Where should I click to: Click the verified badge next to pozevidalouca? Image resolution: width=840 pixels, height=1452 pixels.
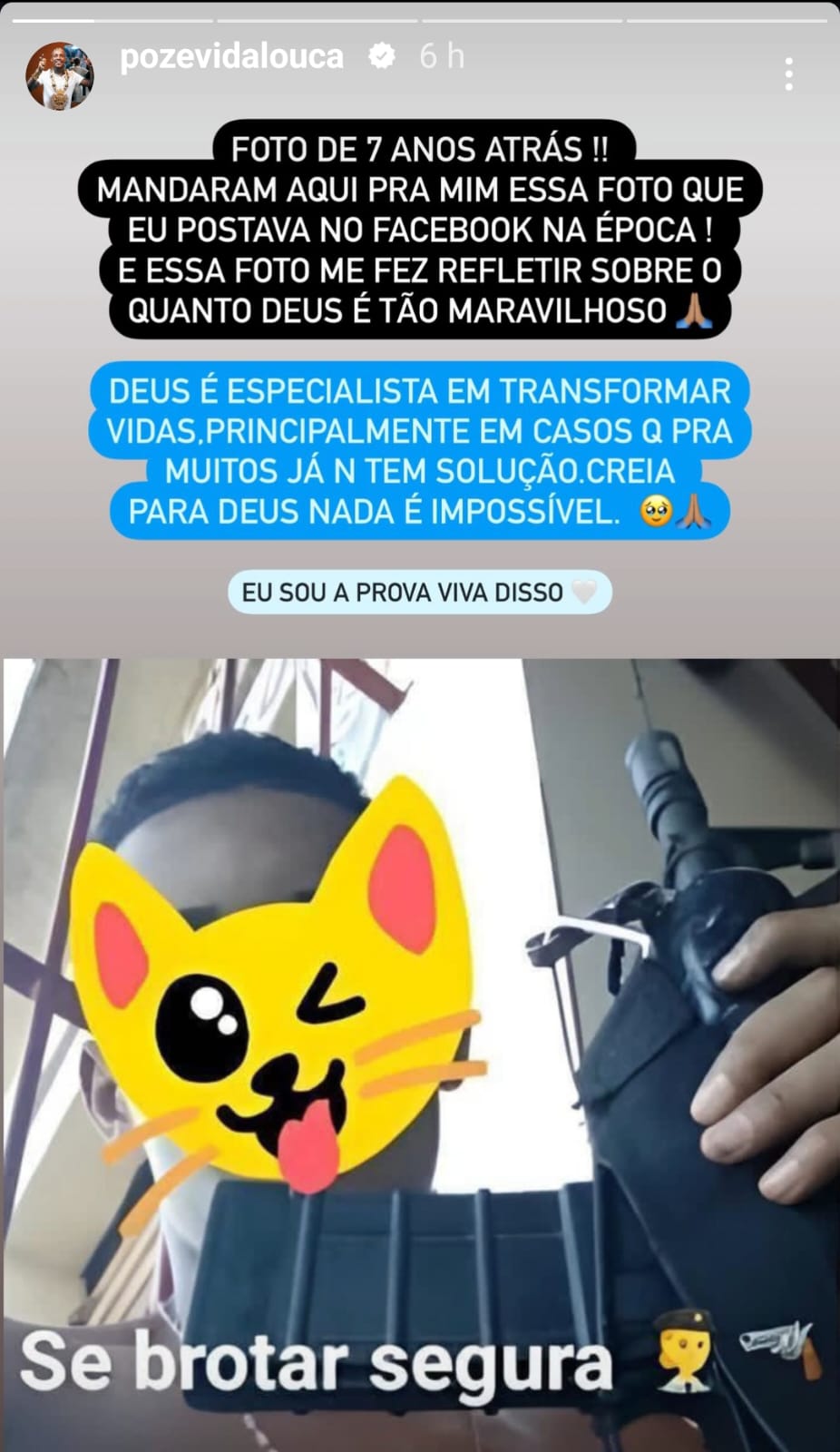[380, 56]
